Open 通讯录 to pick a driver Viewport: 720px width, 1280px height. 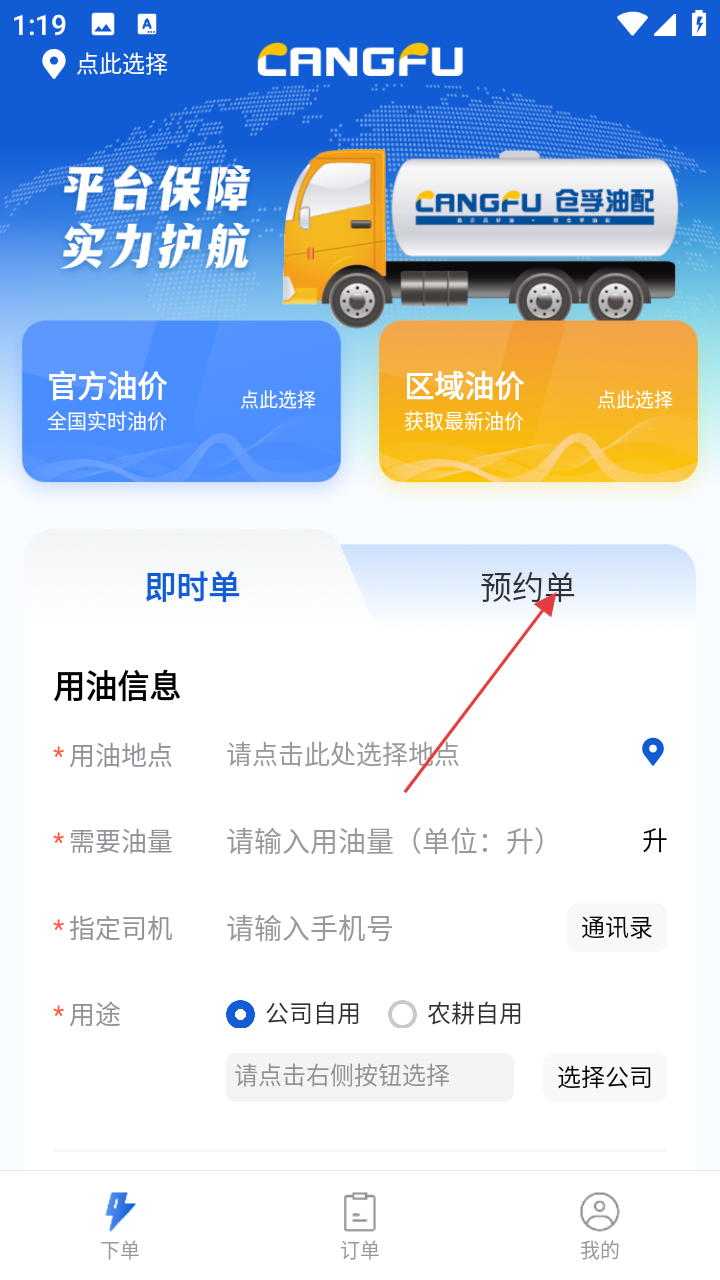(616, 928)
